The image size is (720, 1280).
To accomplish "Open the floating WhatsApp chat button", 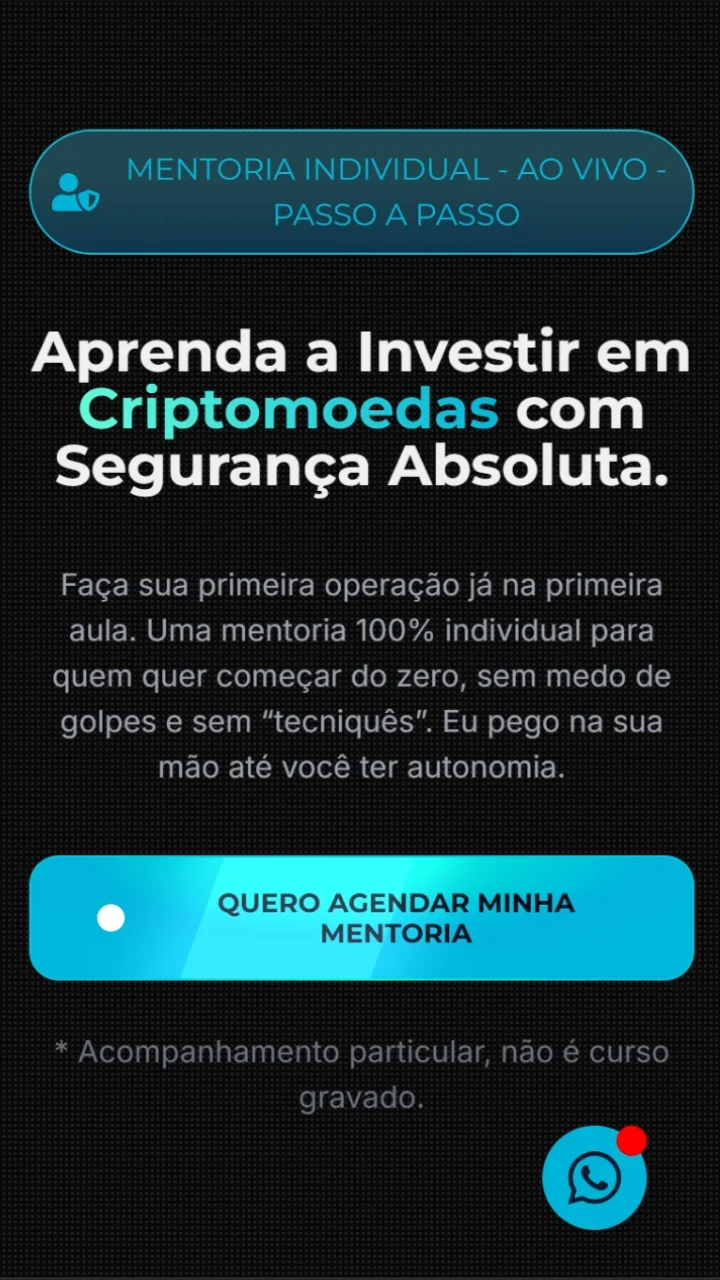I will 594,1178.
